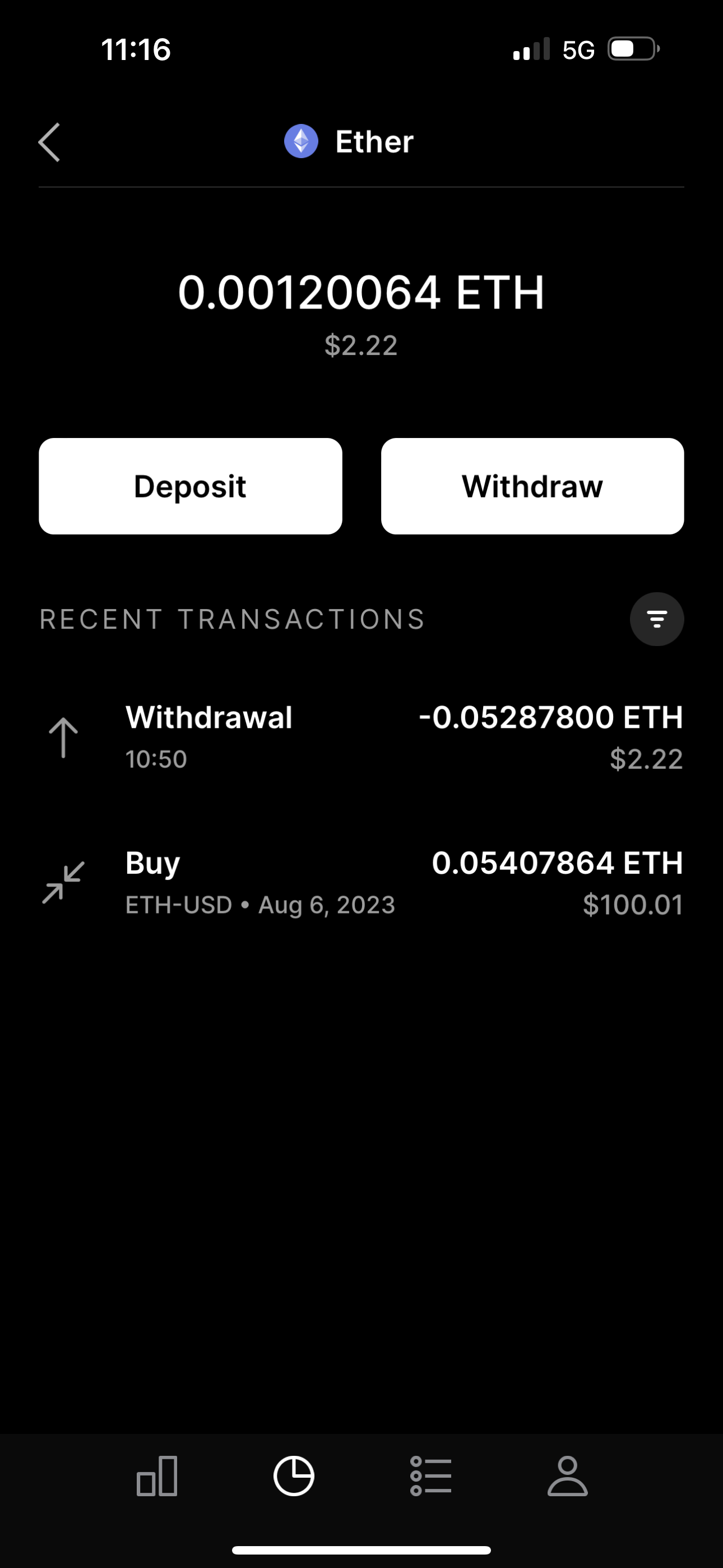Select the pie chart portfolio tab
This screenshot has height=1568, width=723.
click(x=294, y=1476)
